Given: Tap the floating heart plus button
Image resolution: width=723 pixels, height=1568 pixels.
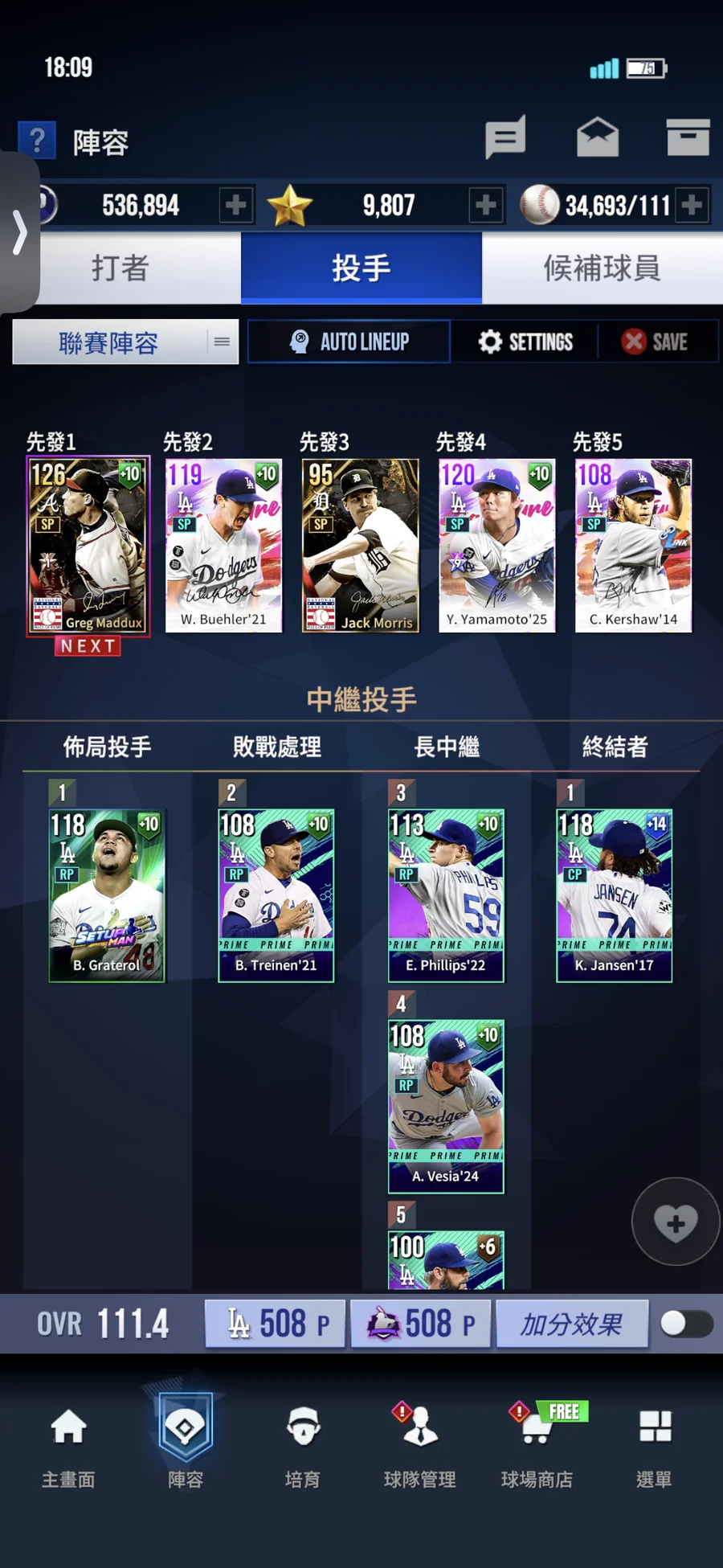Looking at the screenshot, I should click(675, 1222).
